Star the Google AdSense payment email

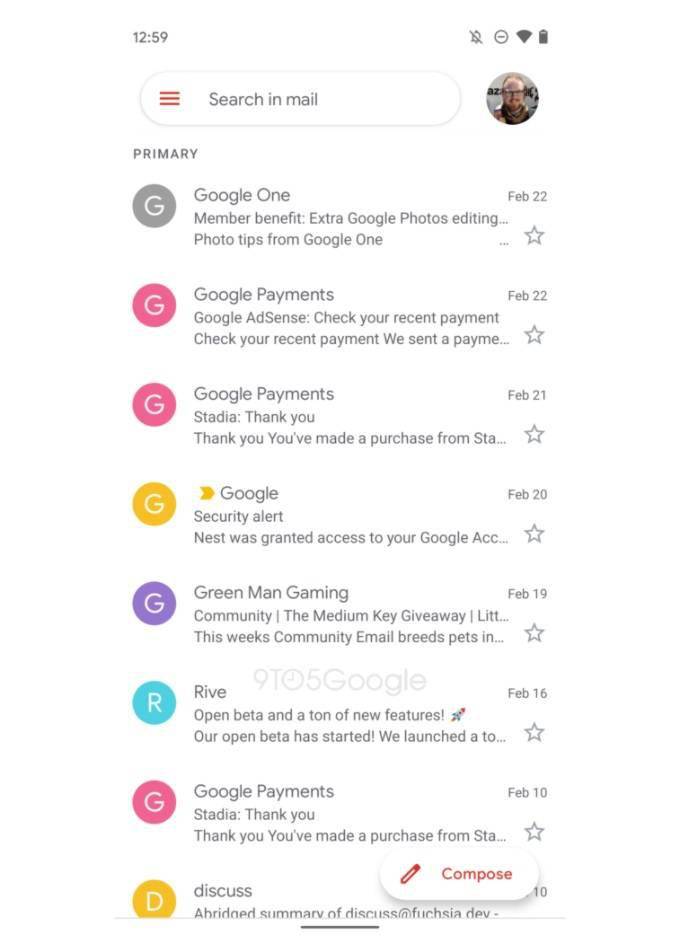pyautogui.click(x=535, y=335)
